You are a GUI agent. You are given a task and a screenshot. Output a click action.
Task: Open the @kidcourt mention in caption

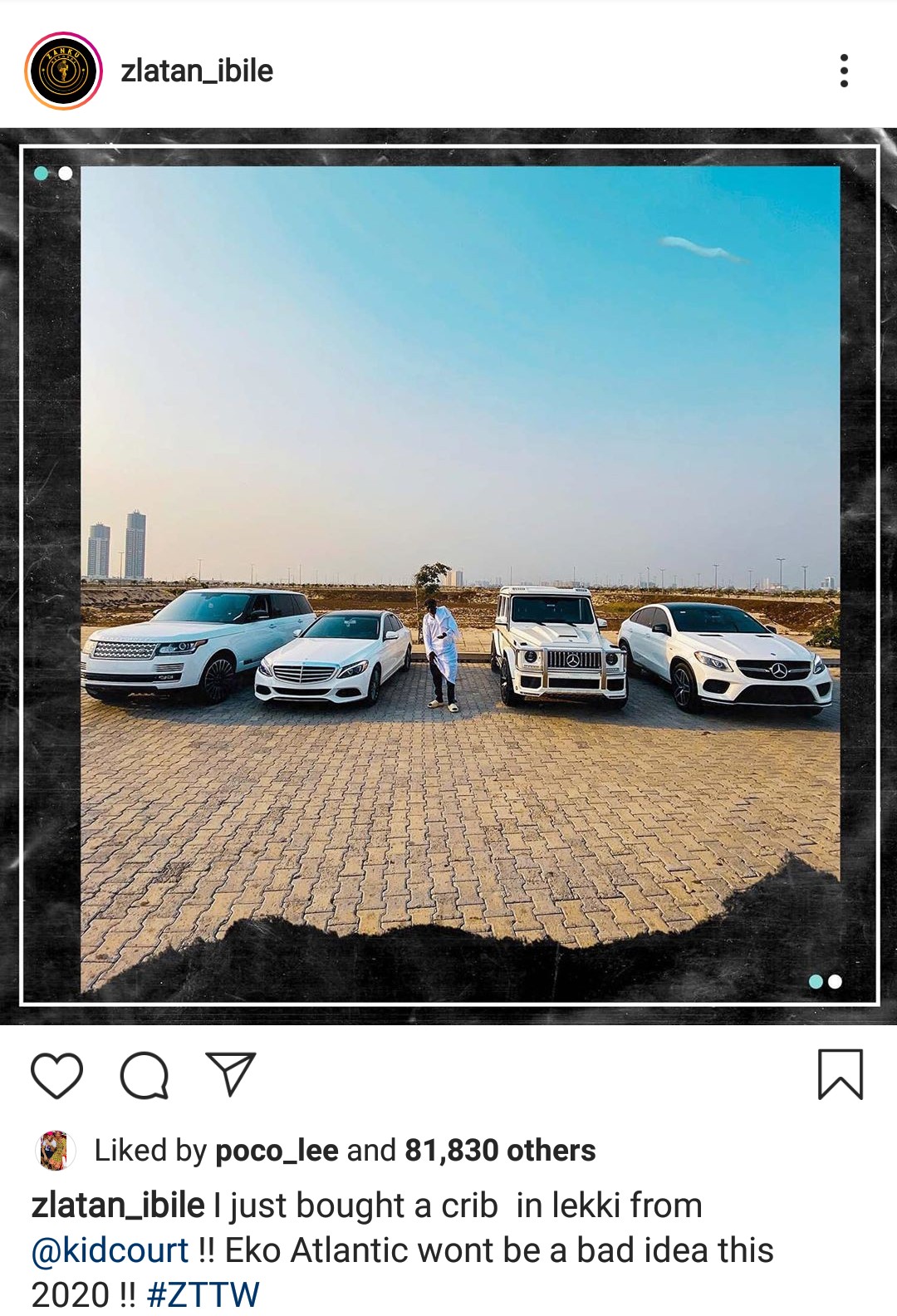tap(110, 1250)
